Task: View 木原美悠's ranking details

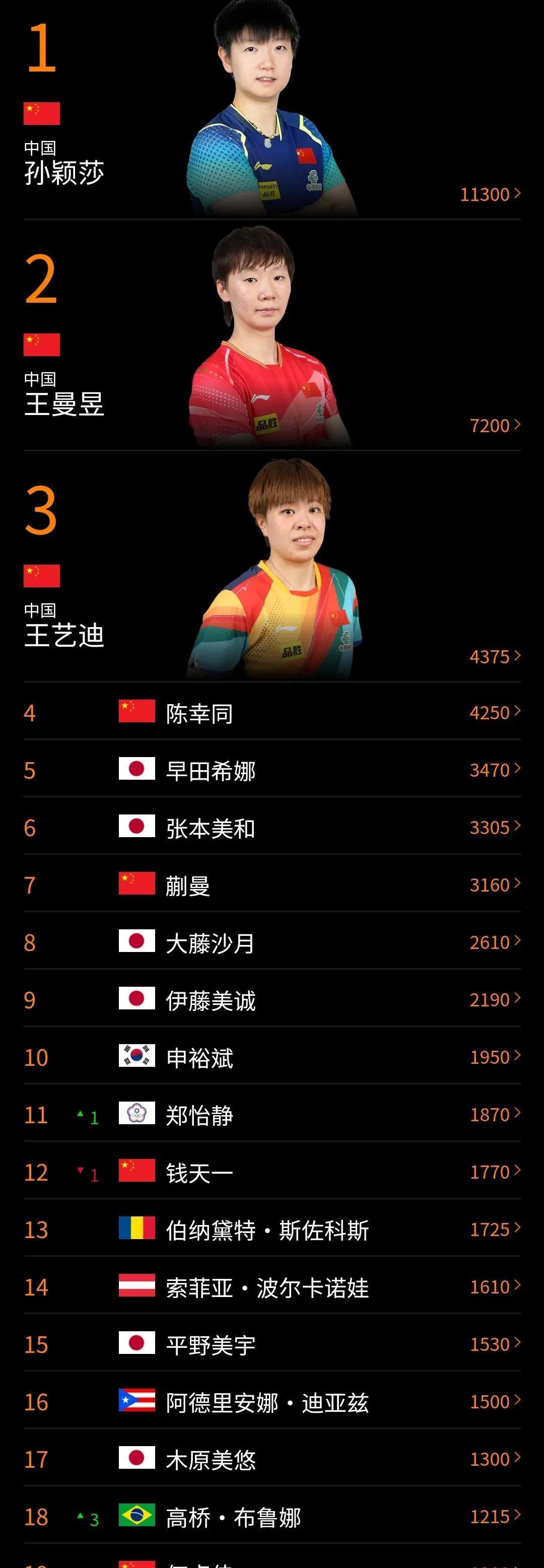Action: [271, 1459]
